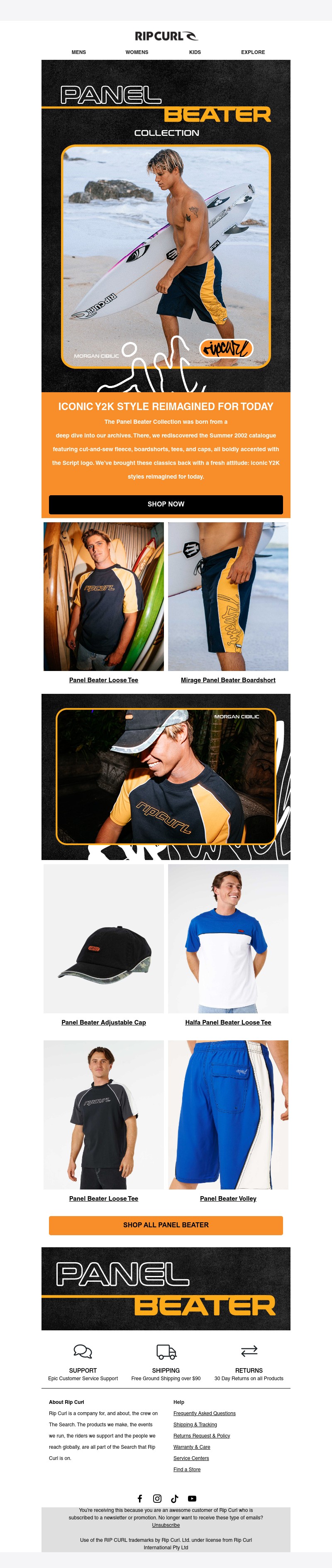Go to the KIDS section
Viewport: 332px width, 1568px height.
coord(195,52)
